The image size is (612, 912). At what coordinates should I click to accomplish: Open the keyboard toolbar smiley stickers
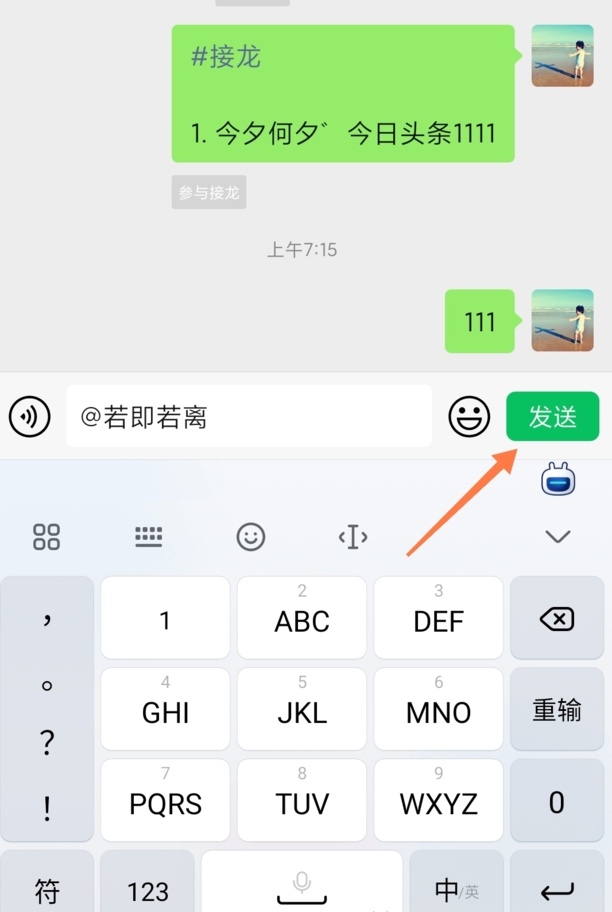(250, 537)
